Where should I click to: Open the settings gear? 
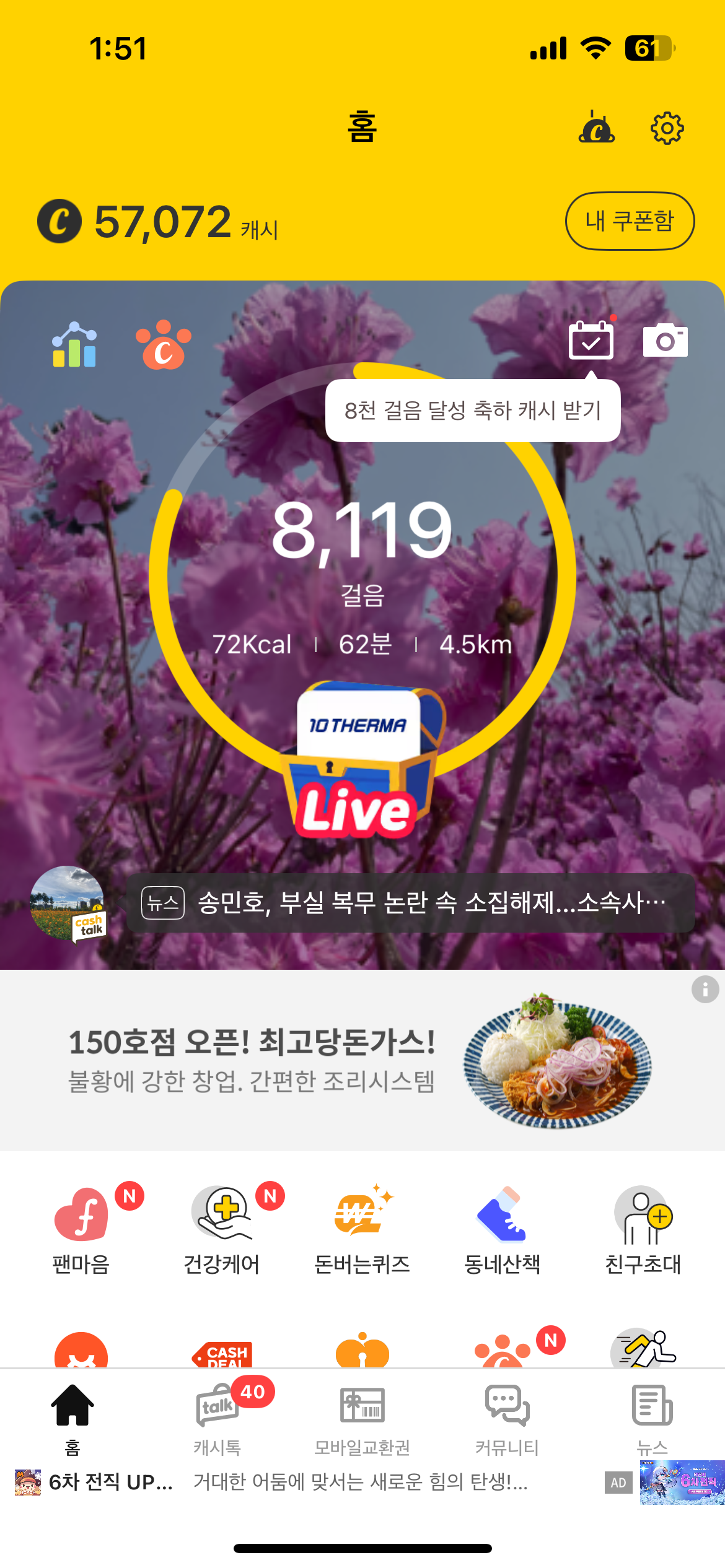pos(667,128)
